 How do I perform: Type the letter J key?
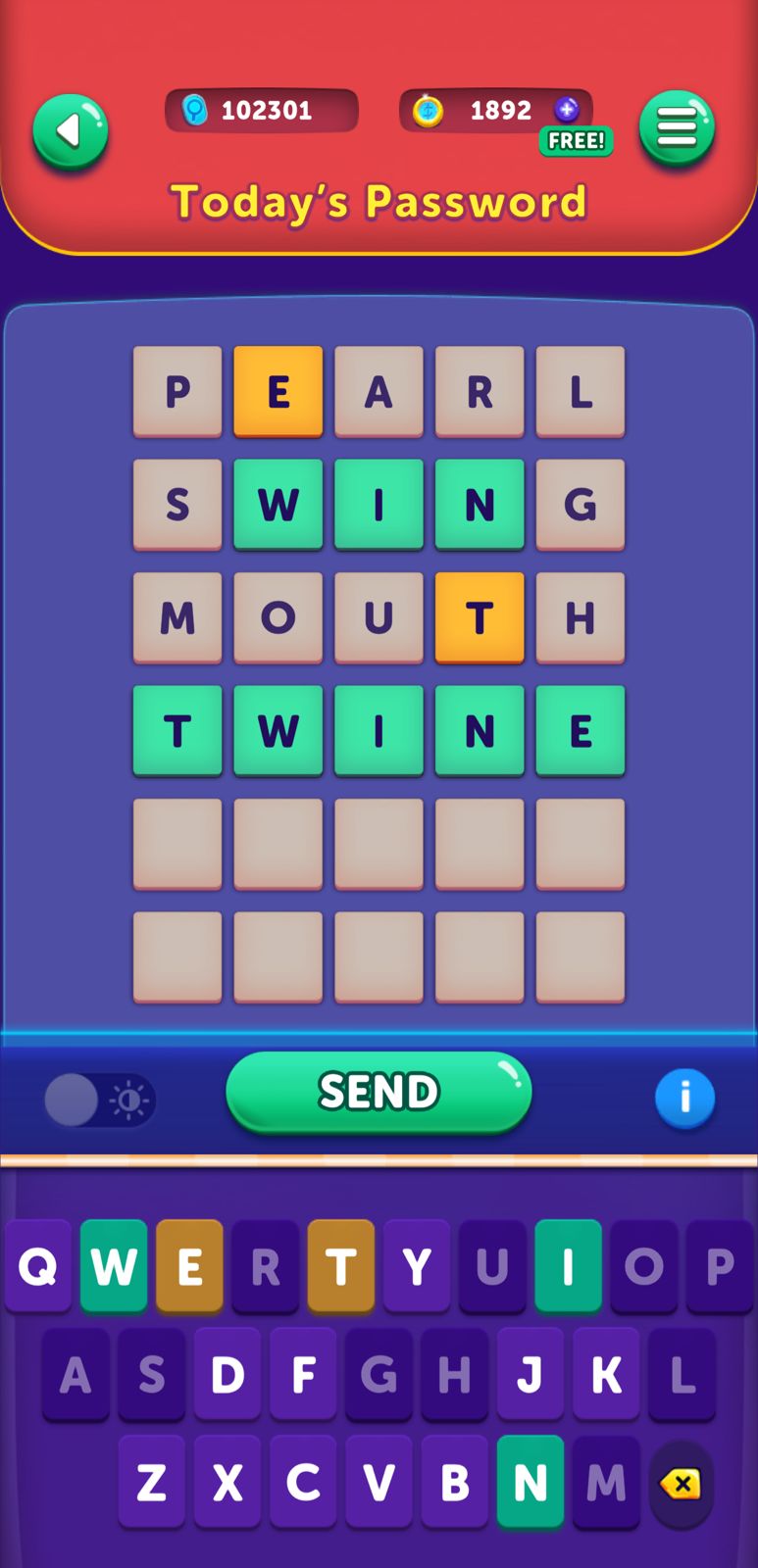pos(530,1374)
